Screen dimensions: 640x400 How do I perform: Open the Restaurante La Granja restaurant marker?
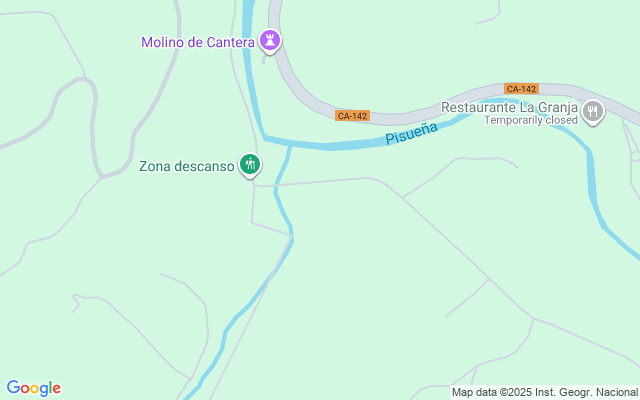[594, 111]
